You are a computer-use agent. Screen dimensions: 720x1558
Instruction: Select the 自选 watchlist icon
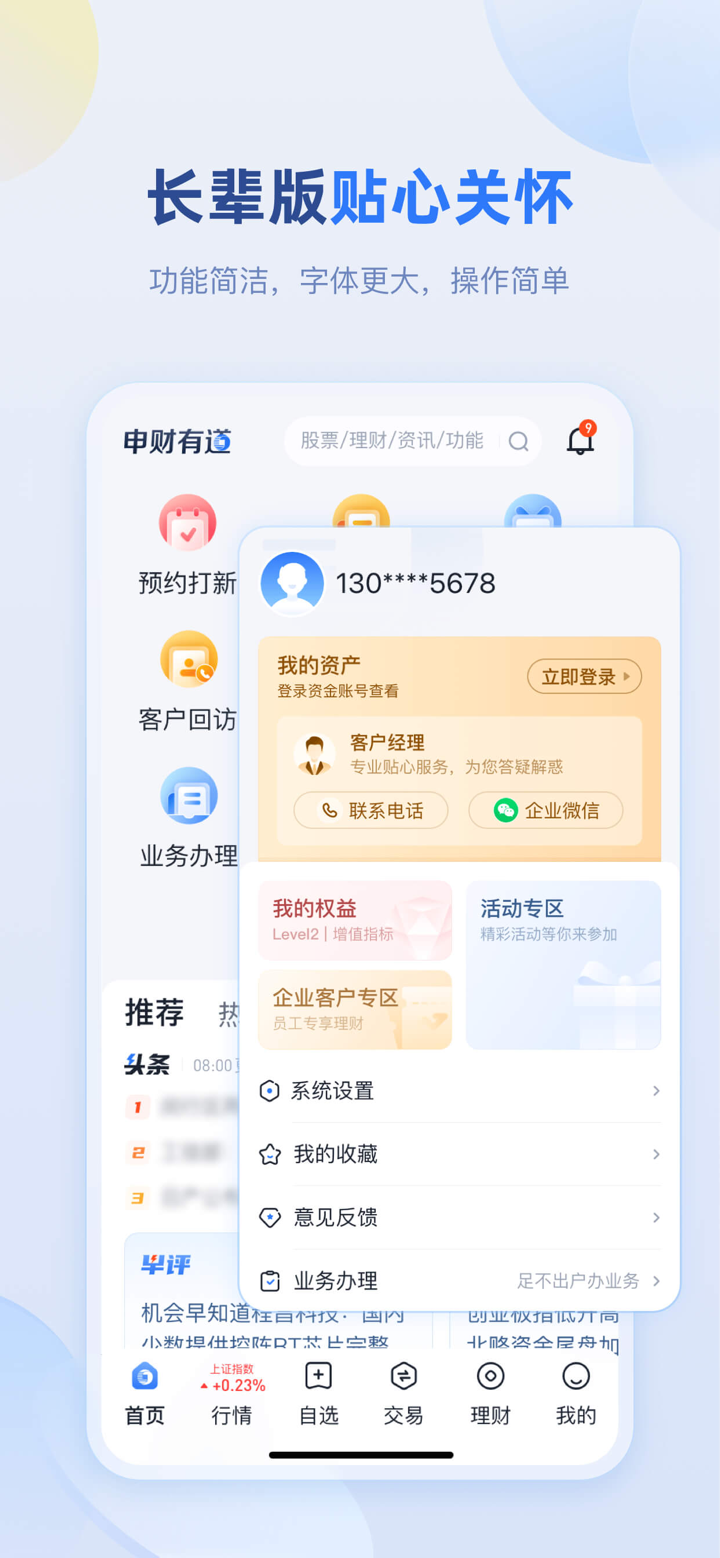coord(318,1377)
